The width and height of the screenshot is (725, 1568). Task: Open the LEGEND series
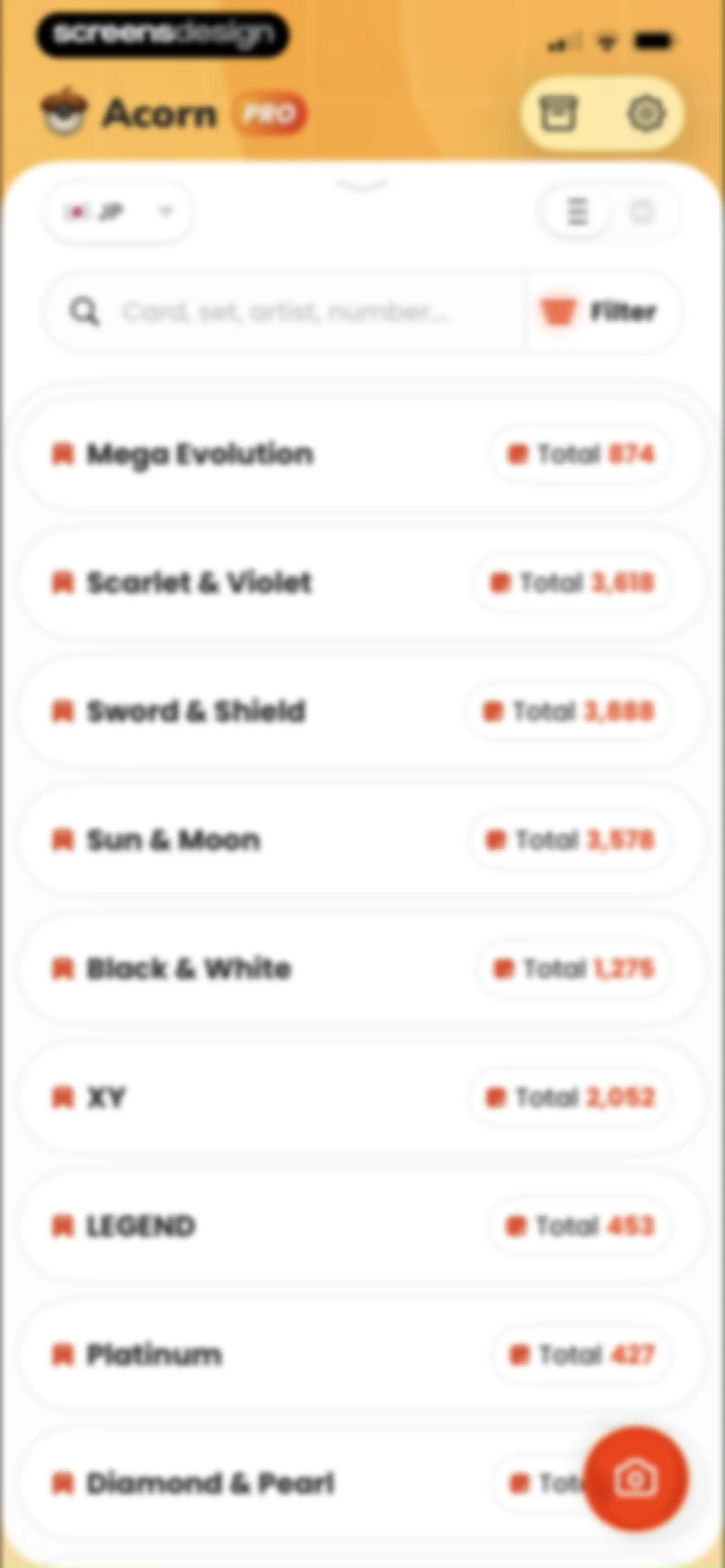click(361, 1226)
